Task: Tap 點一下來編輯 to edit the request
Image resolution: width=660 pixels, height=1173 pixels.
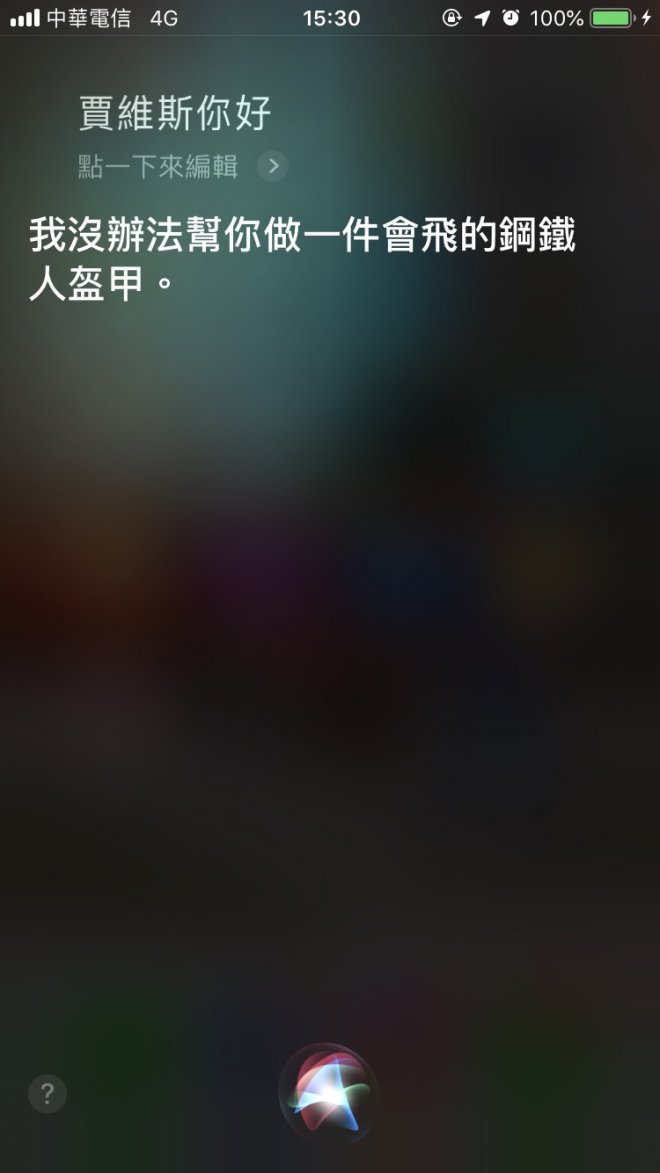Action: (159, 166)
